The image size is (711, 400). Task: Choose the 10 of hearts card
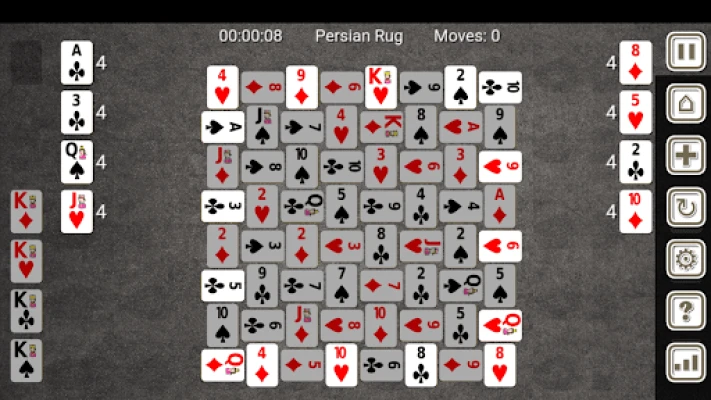click(342, 365)
